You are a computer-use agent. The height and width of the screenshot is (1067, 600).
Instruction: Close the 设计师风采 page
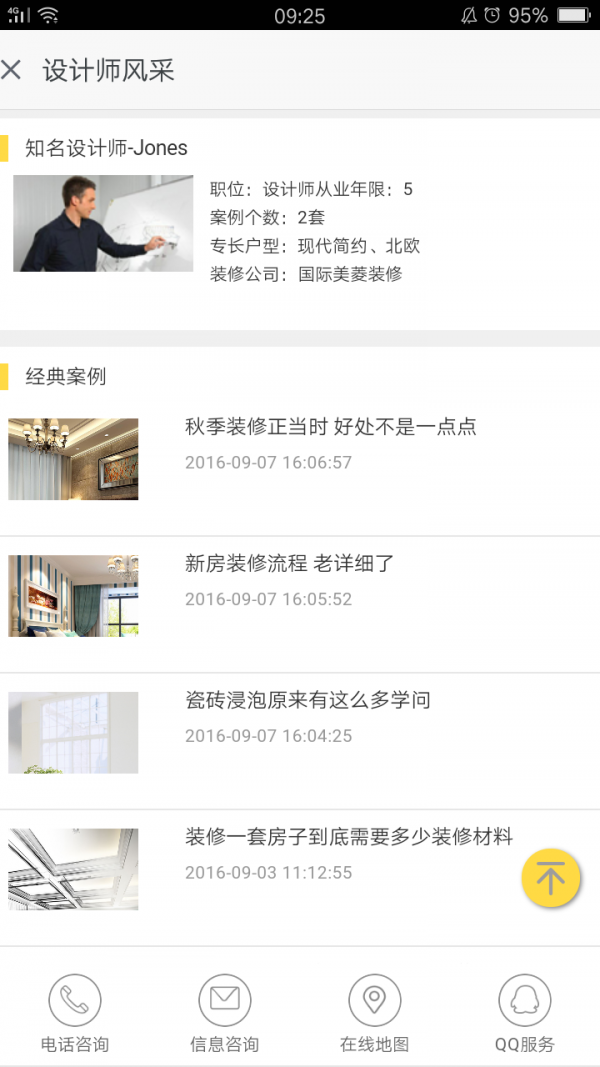[12, 70]
